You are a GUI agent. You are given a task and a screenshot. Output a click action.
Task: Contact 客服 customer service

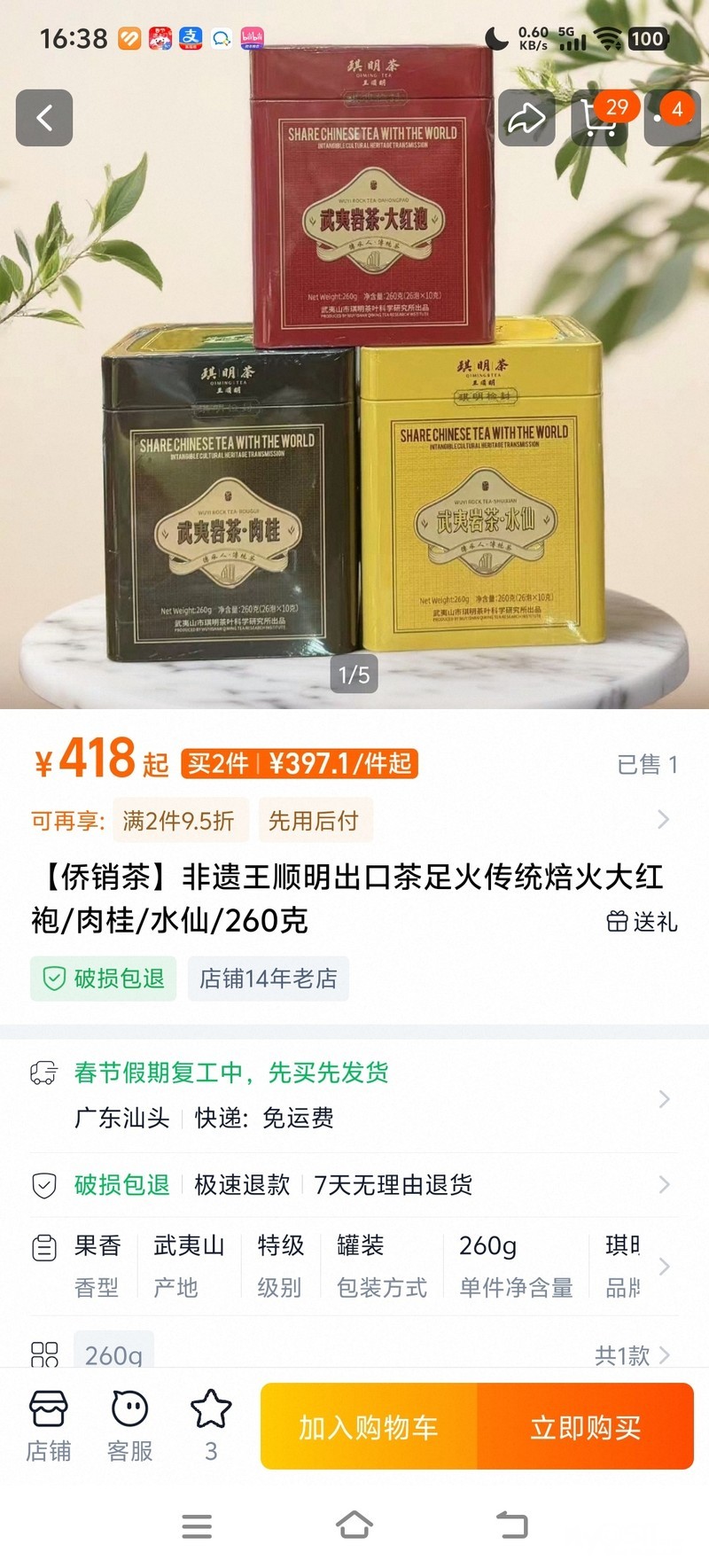[129, 1425]
